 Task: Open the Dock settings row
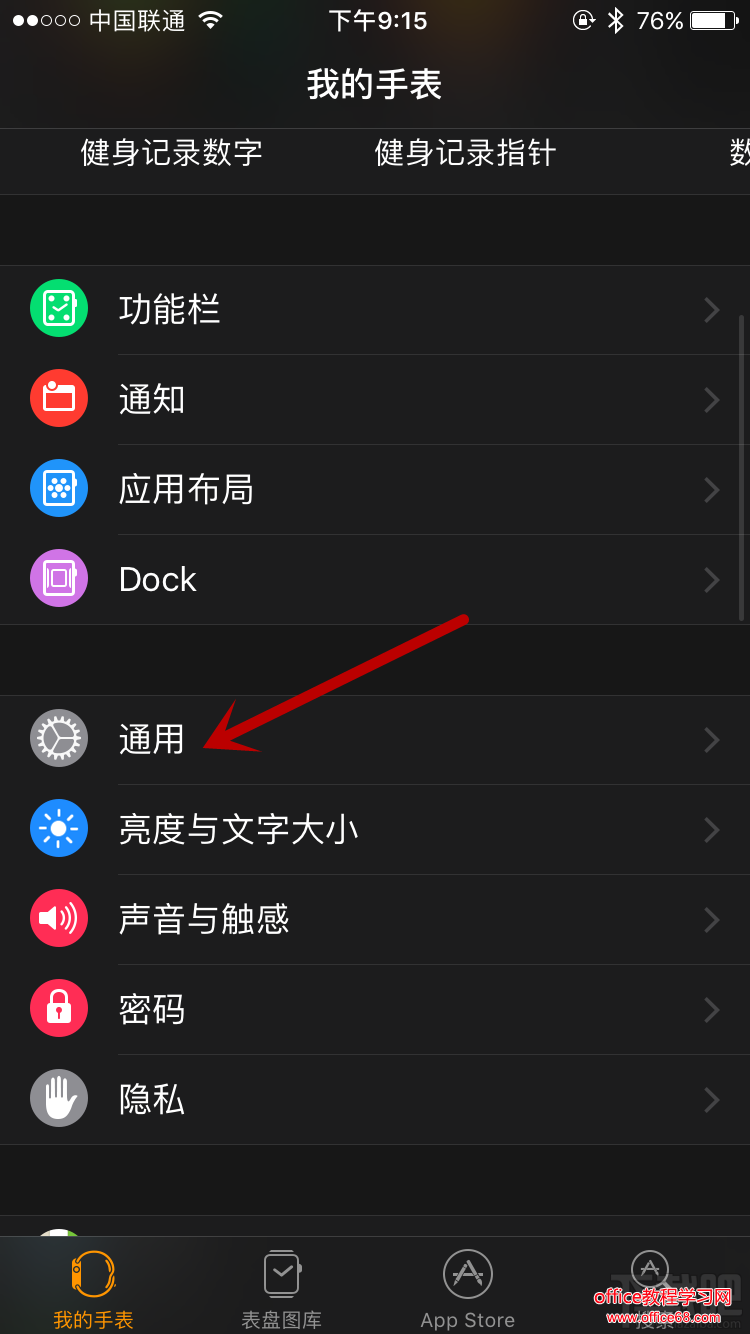point(375,580)
